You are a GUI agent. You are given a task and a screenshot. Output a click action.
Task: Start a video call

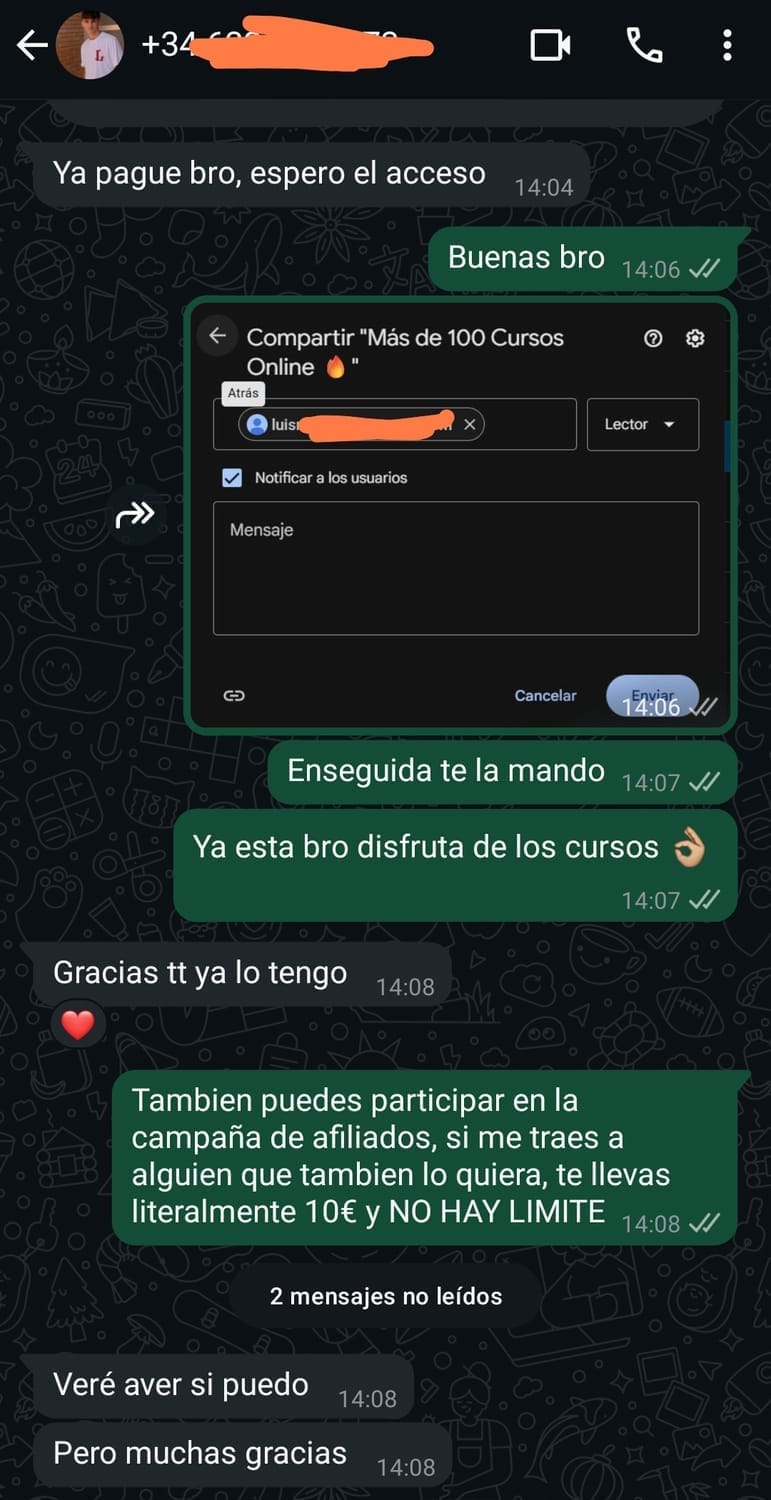coord(550,45)
